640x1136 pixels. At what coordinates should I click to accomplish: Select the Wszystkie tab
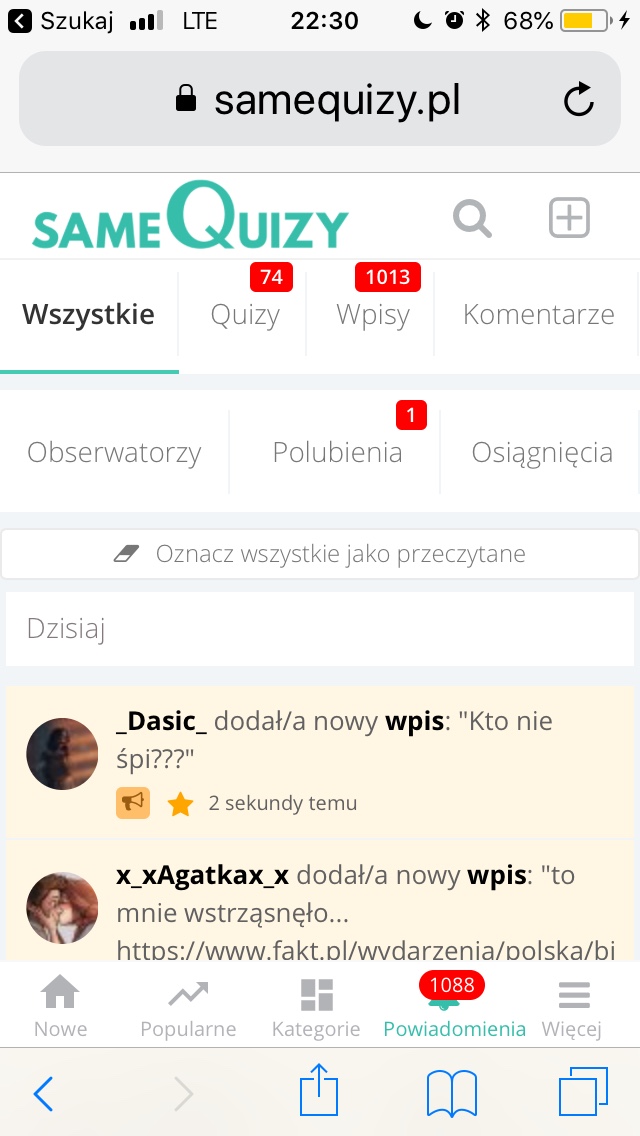[89, 315]
